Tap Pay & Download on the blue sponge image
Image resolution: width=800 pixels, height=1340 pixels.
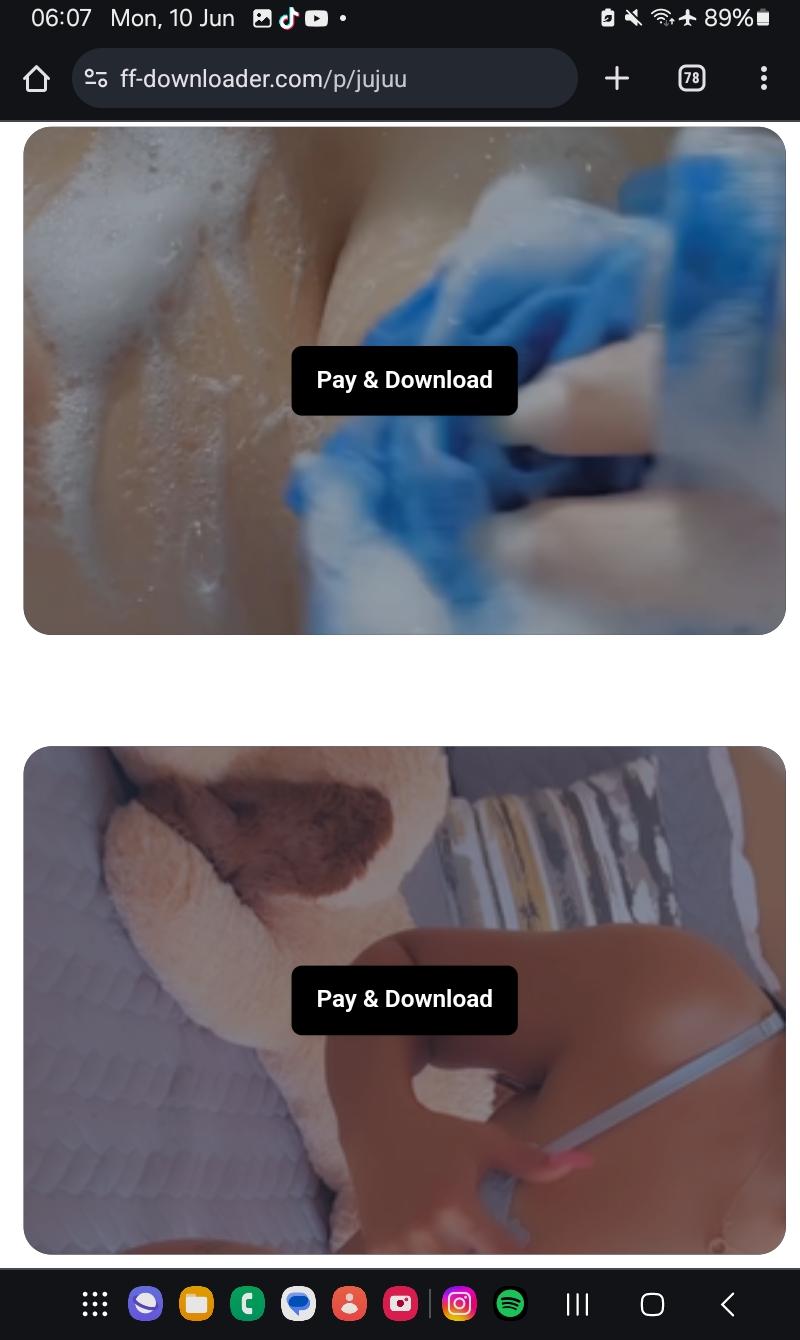(404, 381)
